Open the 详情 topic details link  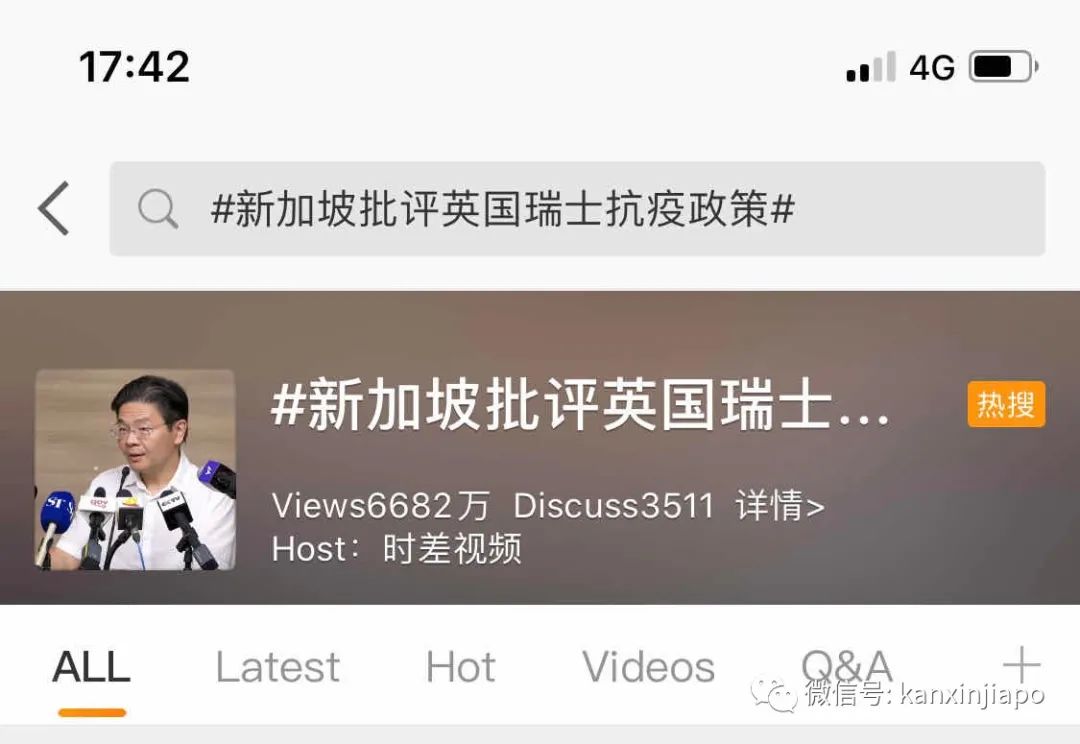tap(780, 506)
